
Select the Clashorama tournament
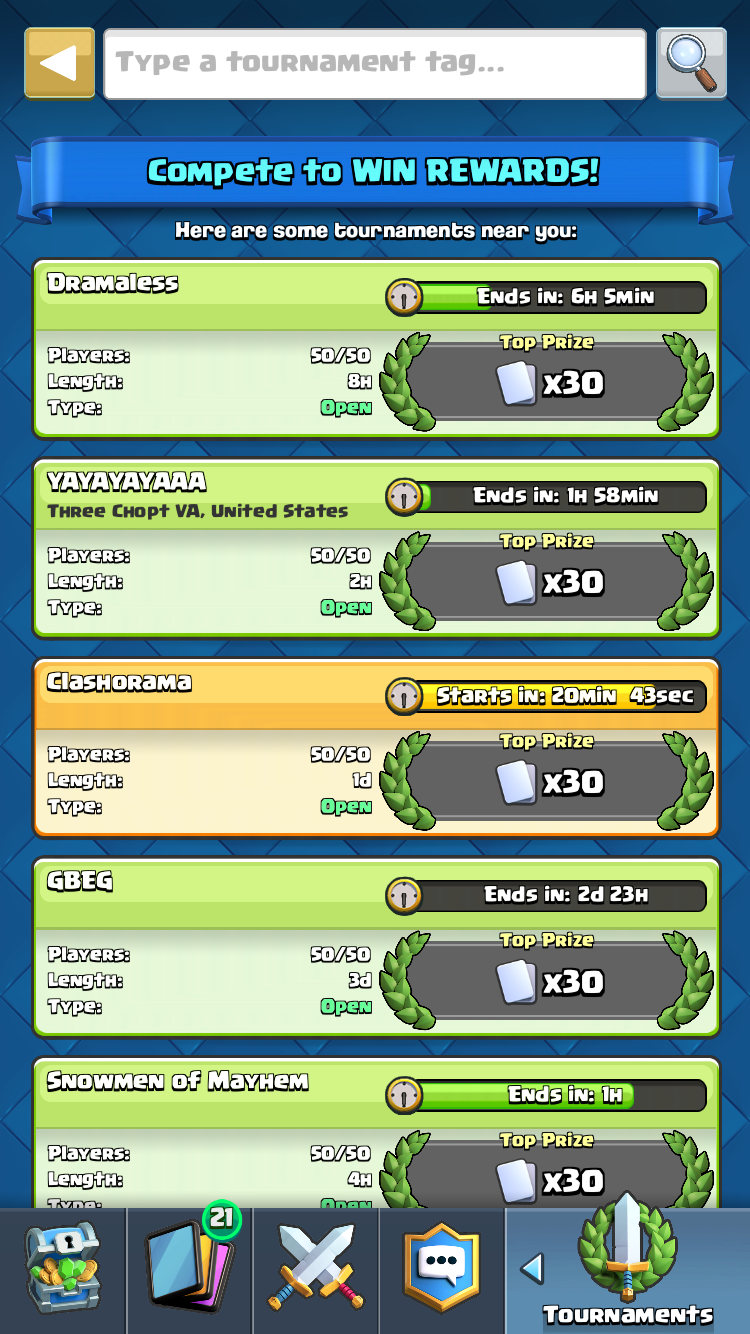tap(376, 747)
